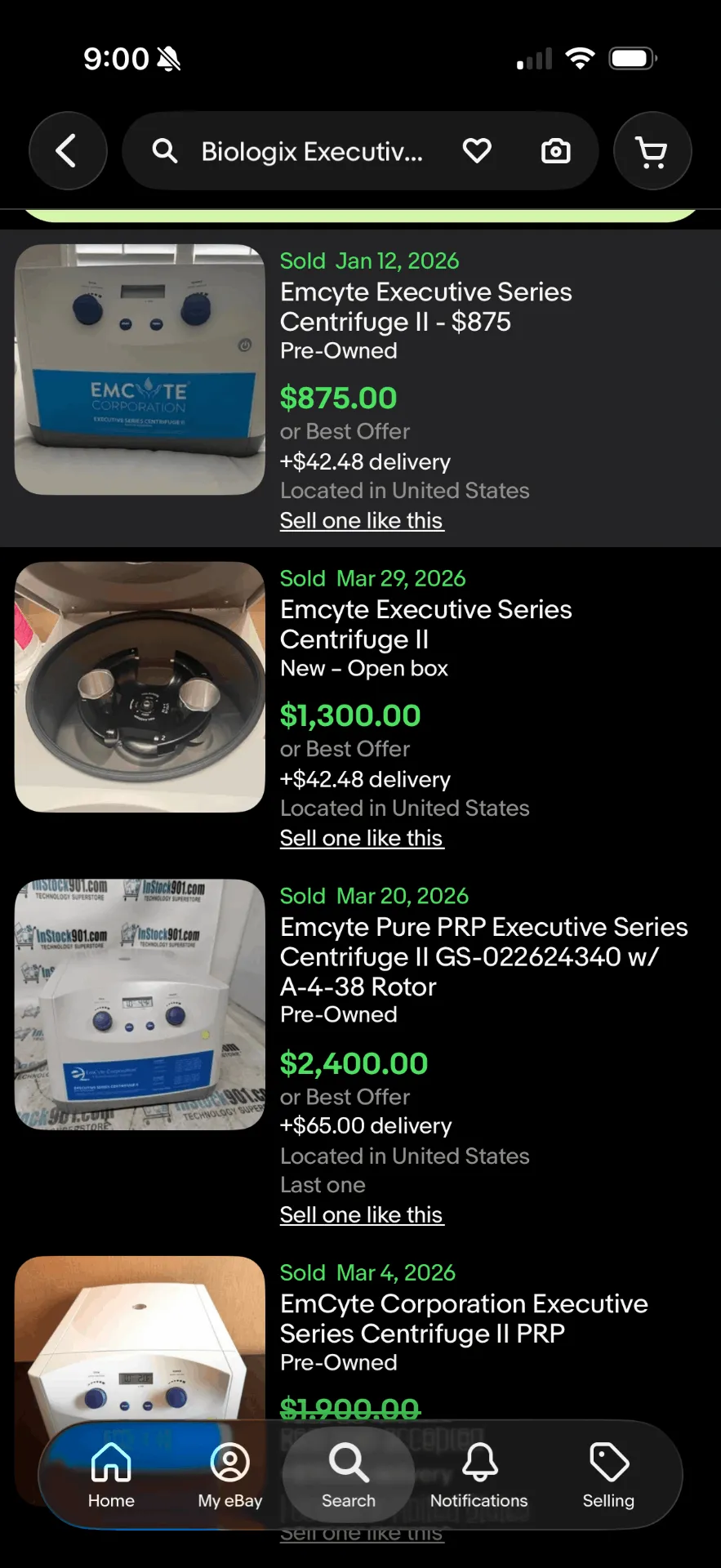Open camera image search
Image resolution: width=721 pixels, height=1568 pixels.
coord(556,151)
